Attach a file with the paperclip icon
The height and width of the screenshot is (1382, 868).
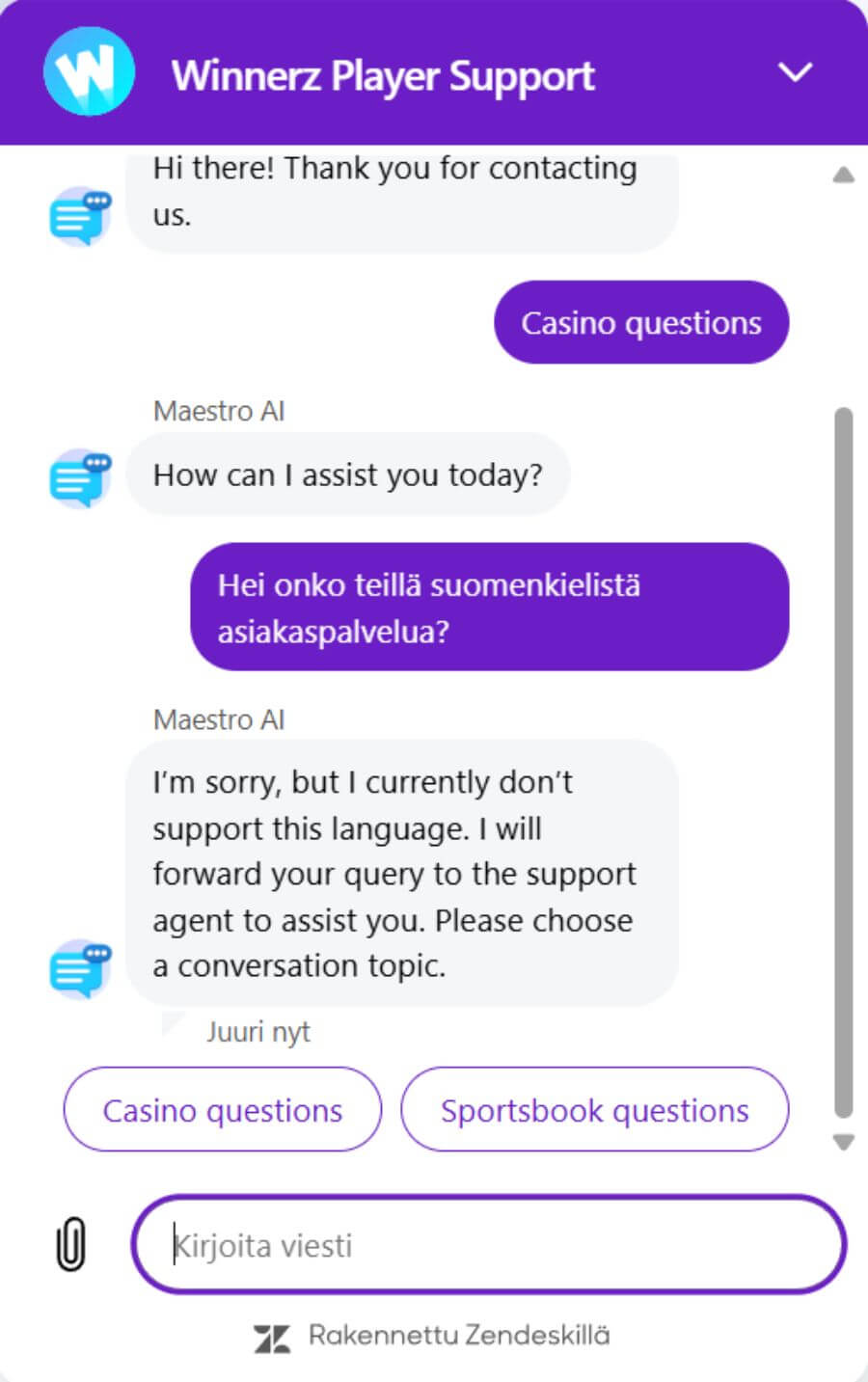coord(70,1244)
